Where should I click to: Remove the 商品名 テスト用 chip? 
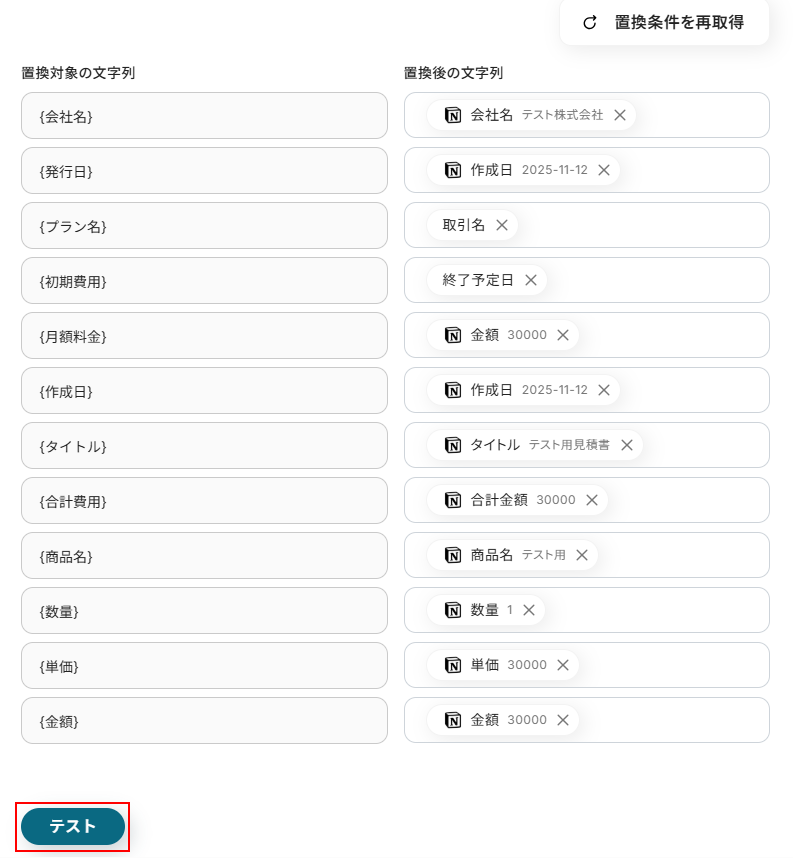[582, 555]
